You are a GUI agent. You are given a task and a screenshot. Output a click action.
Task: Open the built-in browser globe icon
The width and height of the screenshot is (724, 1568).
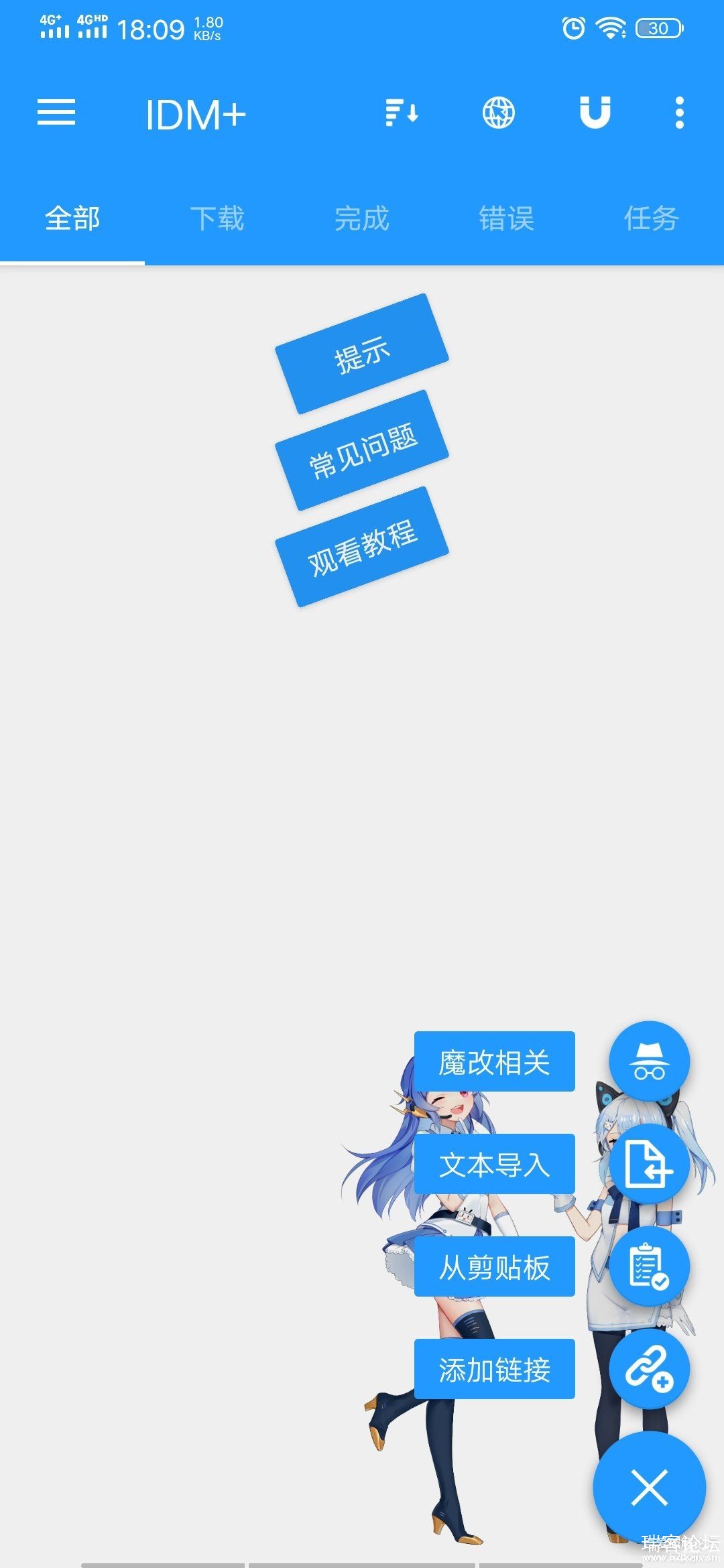[499, 113]
